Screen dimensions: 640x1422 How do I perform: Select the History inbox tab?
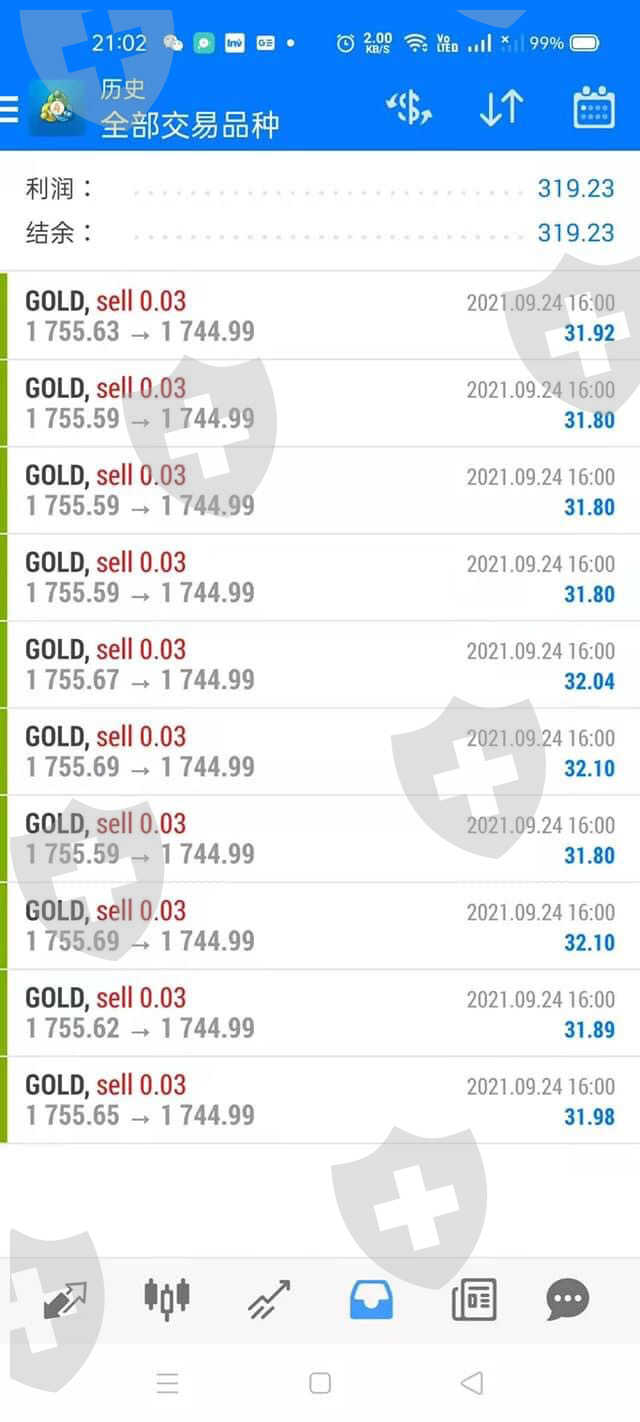[x=371, y=1299]
